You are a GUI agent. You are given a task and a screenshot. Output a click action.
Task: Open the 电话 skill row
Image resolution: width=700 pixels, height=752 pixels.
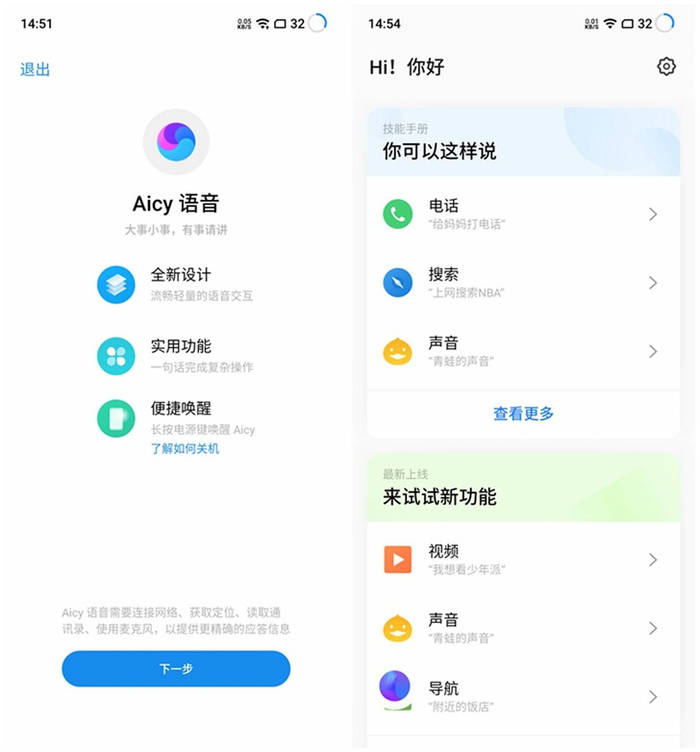click(x=522, y=214)
